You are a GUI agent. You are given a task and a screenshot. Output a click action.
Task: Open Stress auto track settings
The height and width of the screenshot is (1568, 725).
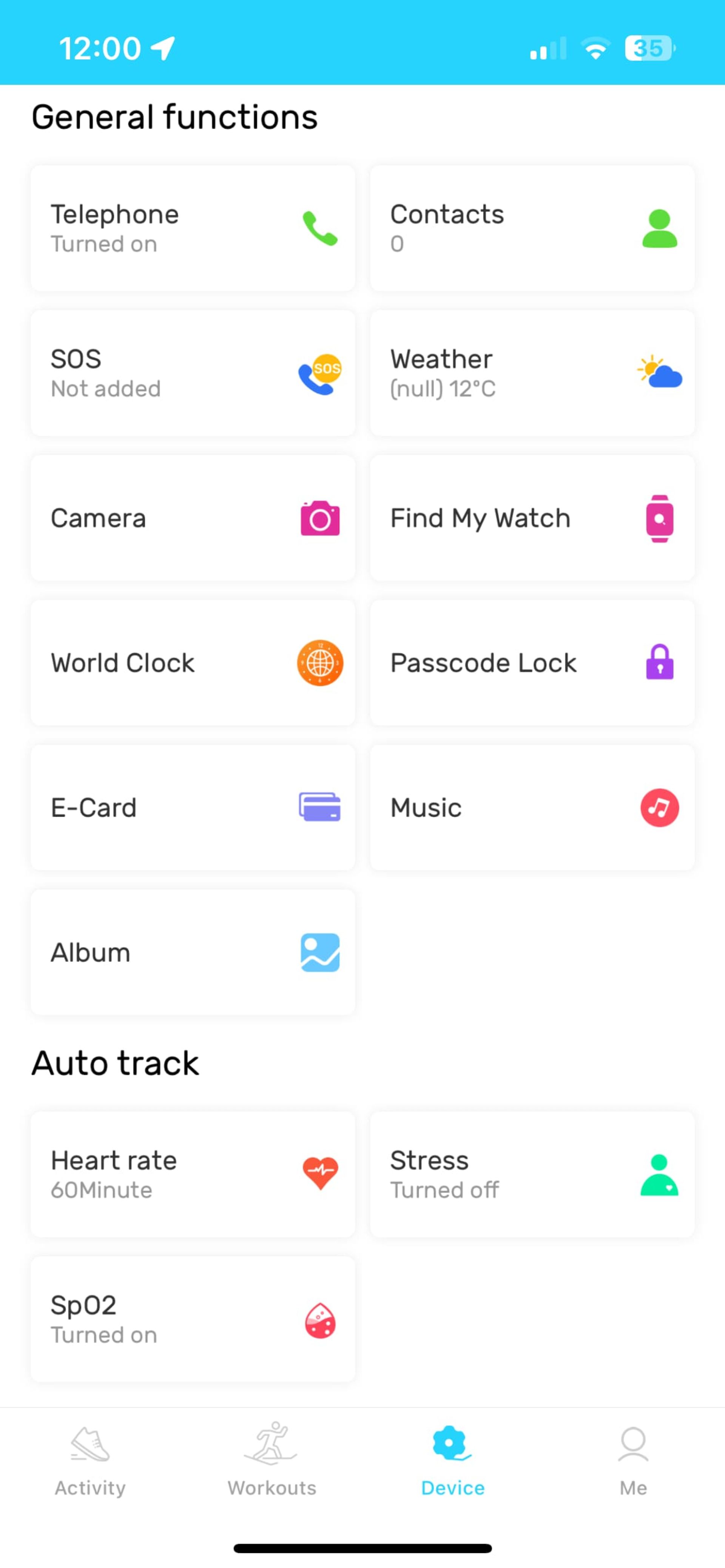coord(532,1174)
